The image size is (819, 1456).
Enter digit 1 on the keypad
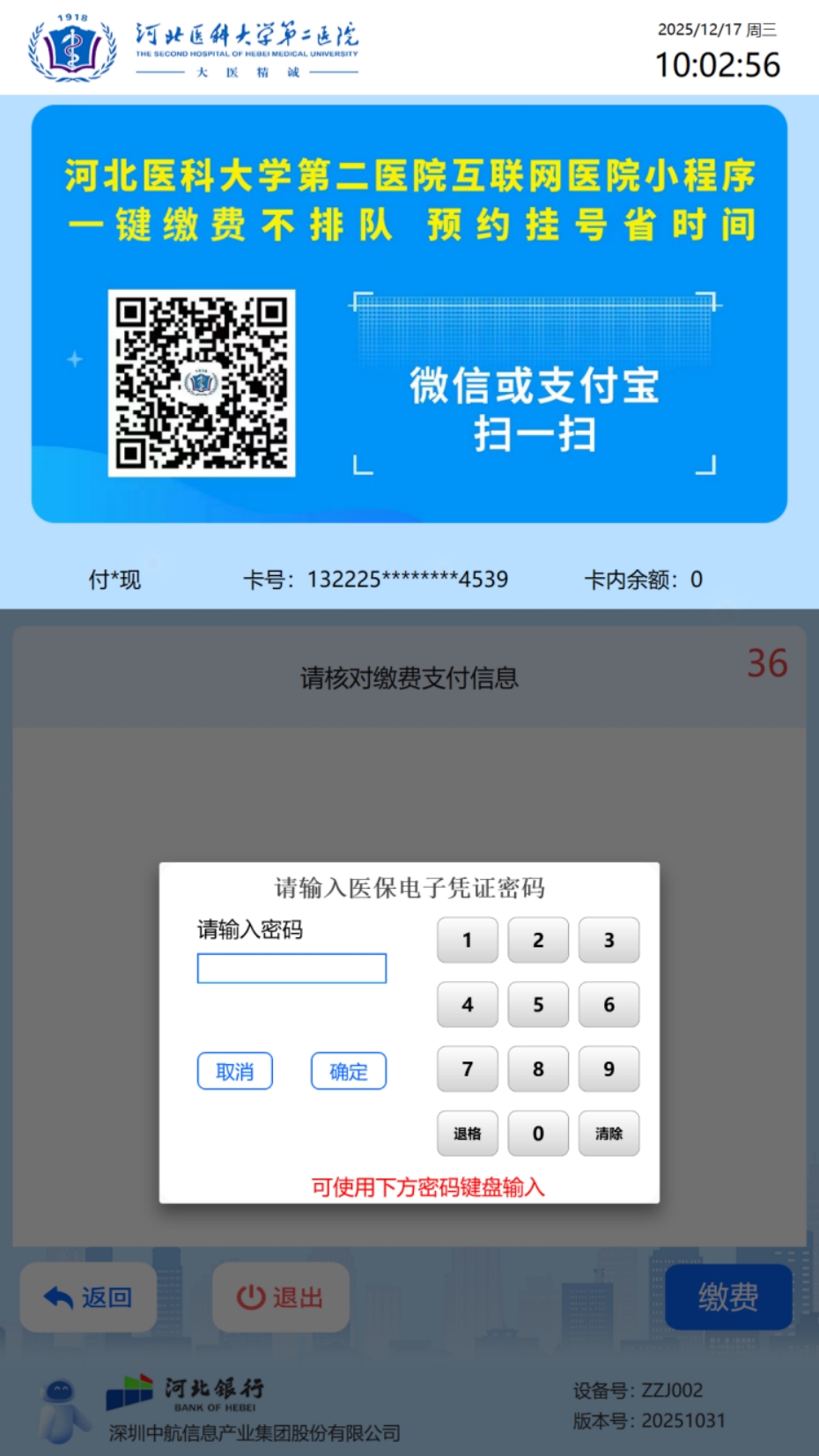tap(468, 940)
